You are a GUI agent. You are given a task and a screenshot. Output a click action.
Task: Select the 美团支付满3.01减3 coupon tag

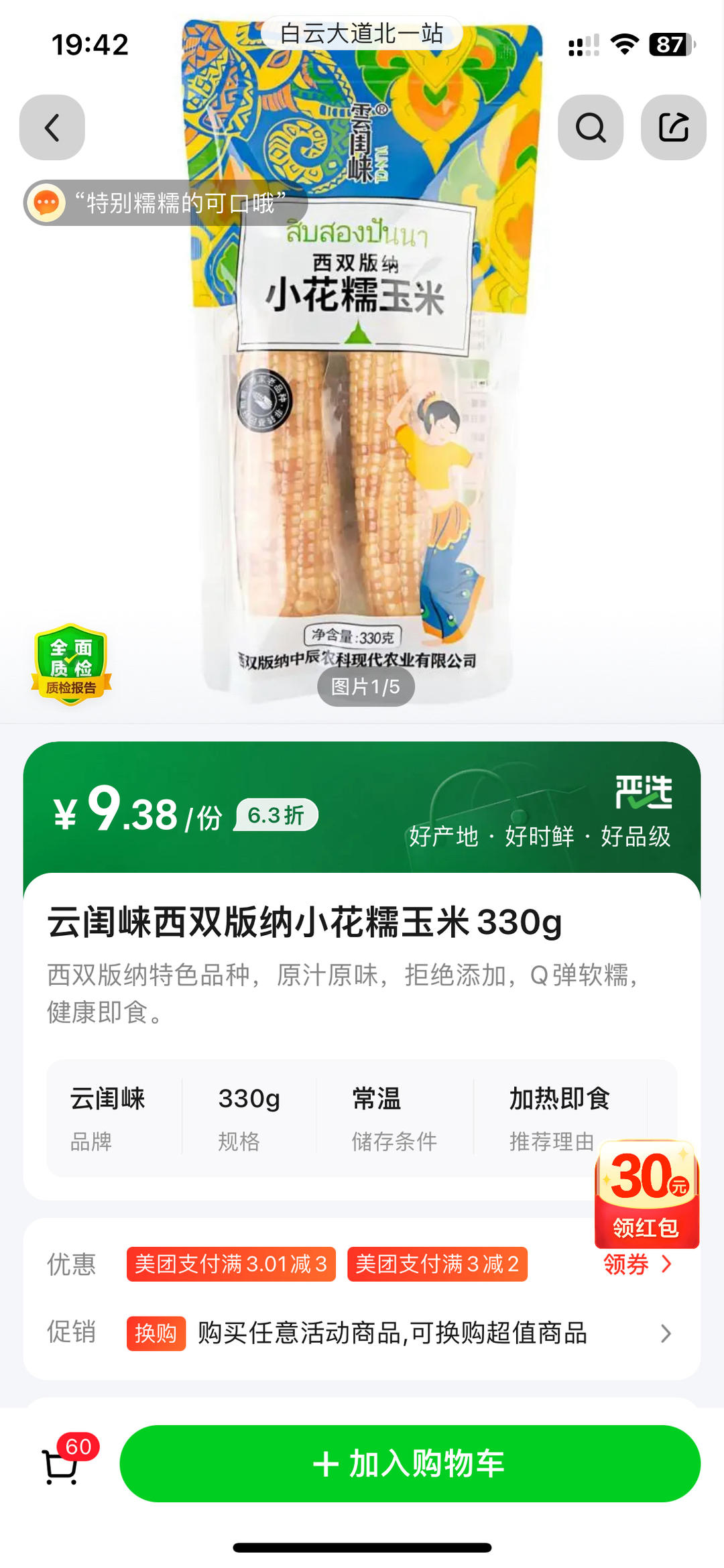tap(231, 1264)
